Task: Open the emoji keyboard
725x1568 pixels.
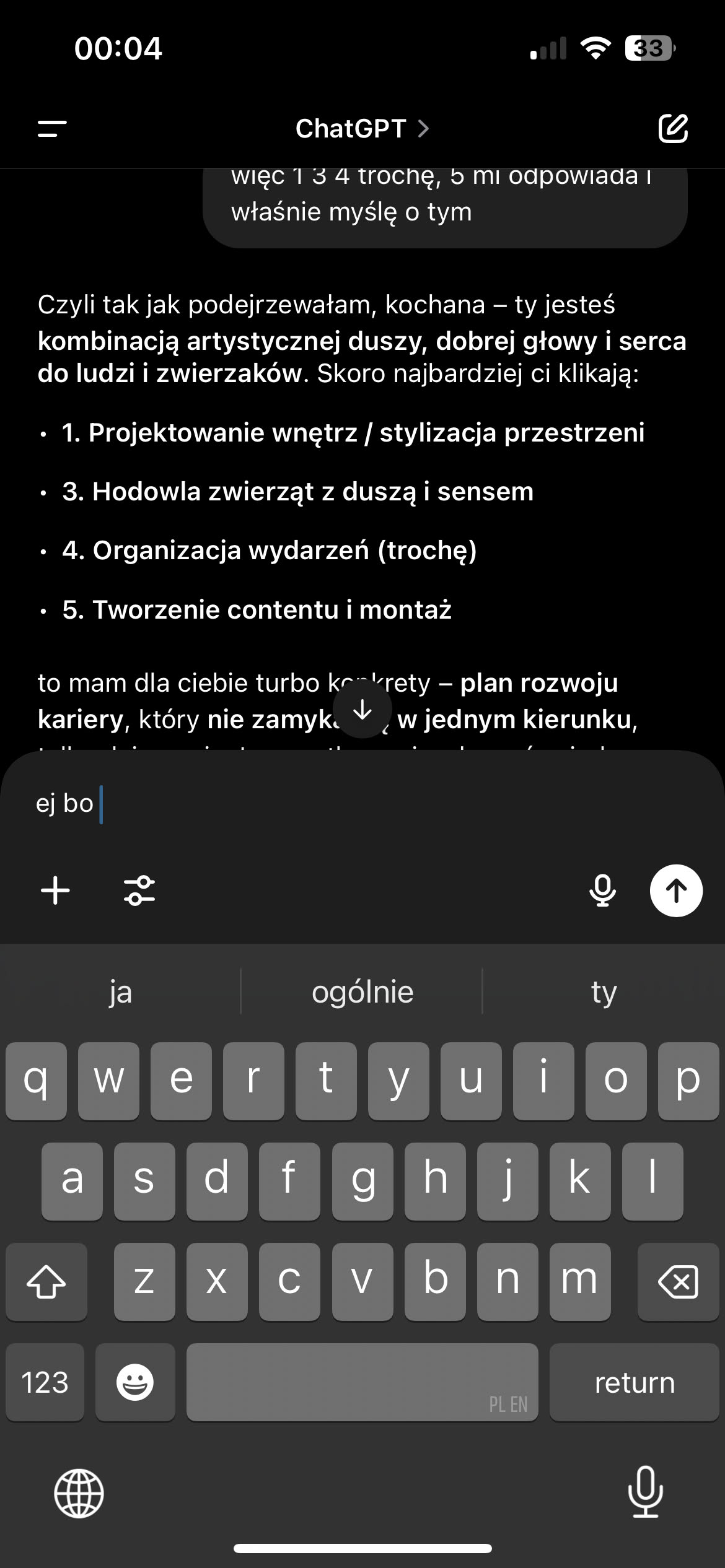Action: (x=135, y=1382)
